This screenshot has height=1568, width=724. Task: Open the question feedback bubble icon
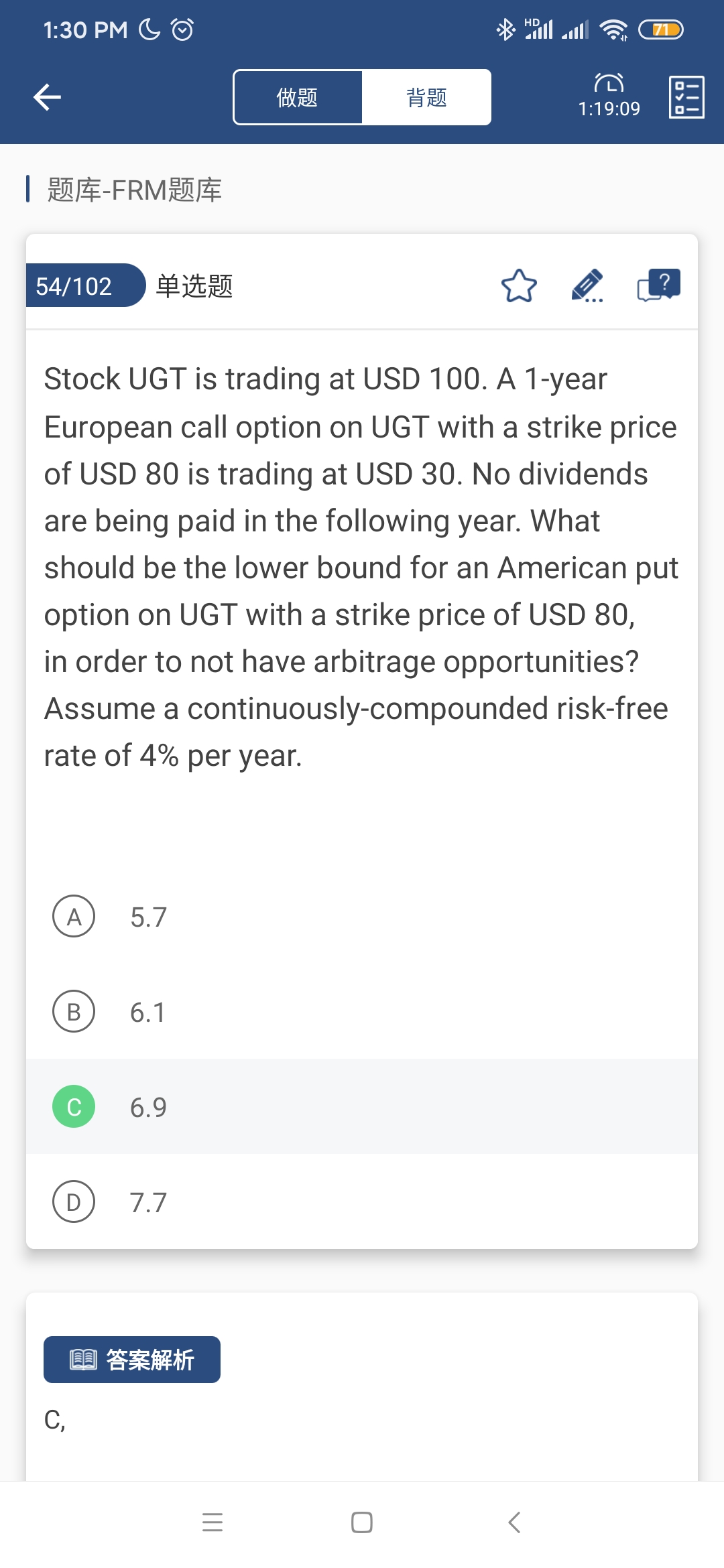[x=658, y=285]
